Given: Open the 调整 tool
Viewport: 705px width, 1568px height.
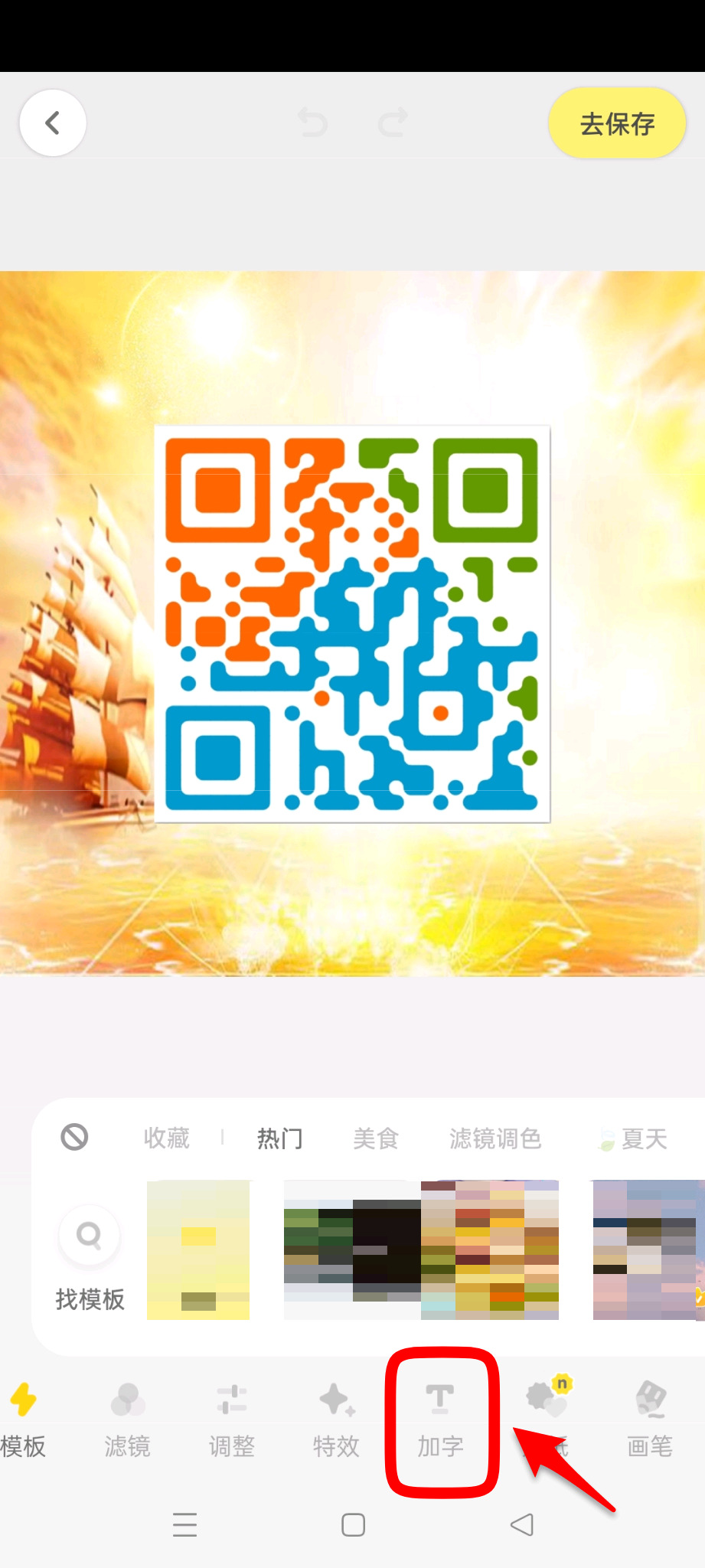Looking at the screenshot, I should [x=231, y=1420].
